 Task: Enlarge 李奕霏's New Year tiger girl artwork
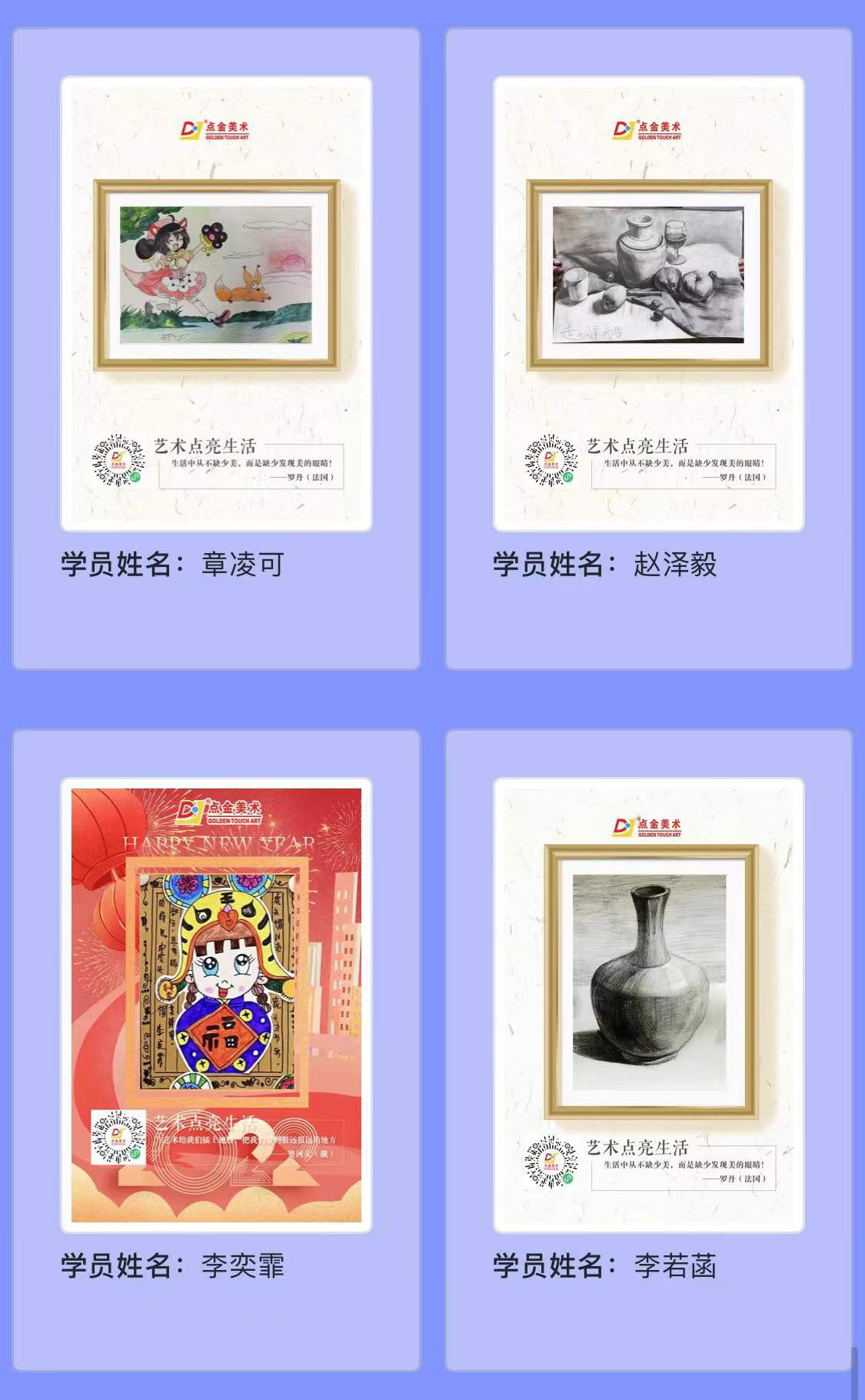216,1004
